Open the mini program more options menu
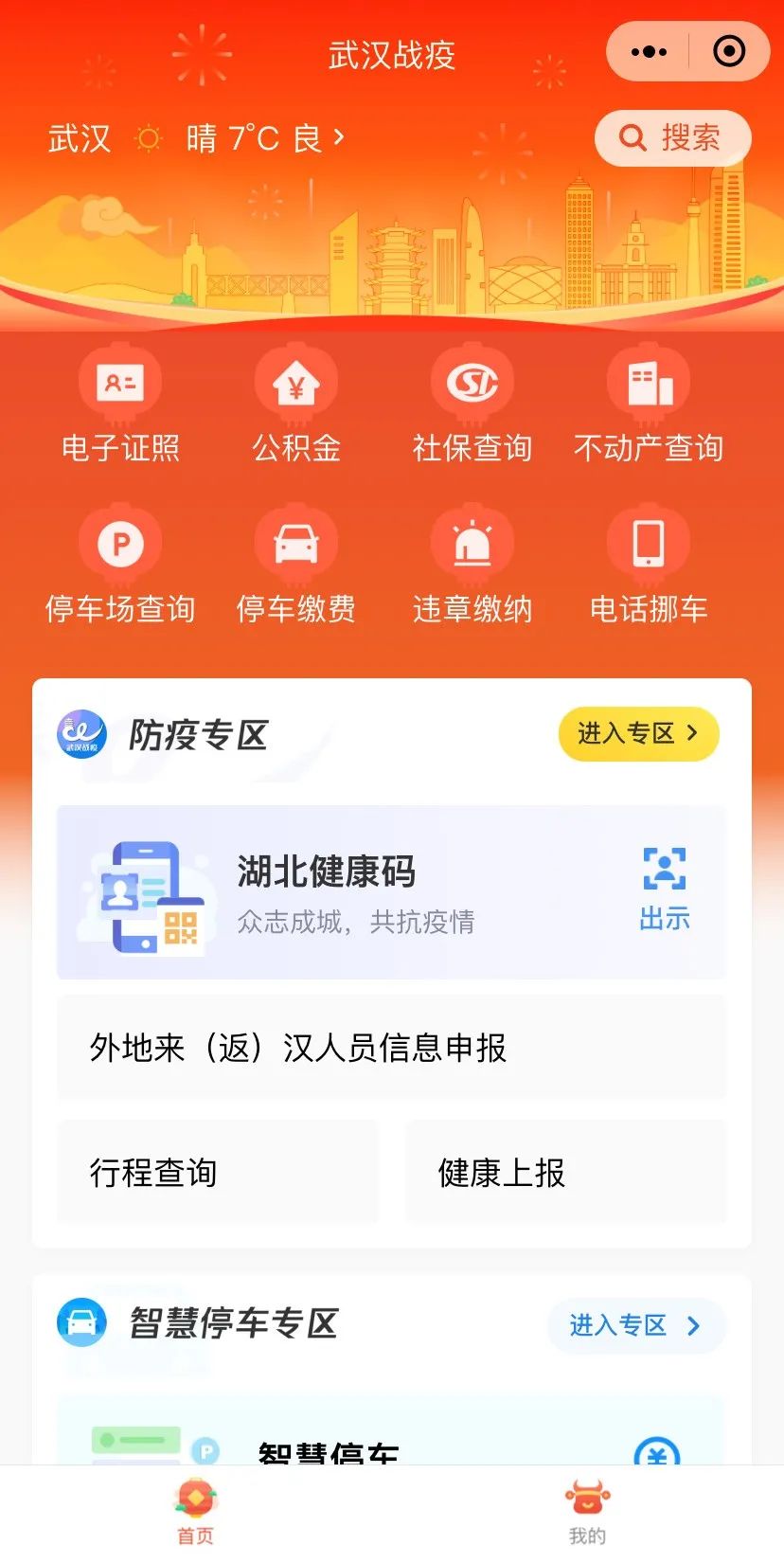The width and height of the screenshot is (784, 1563). pos(649,52)
